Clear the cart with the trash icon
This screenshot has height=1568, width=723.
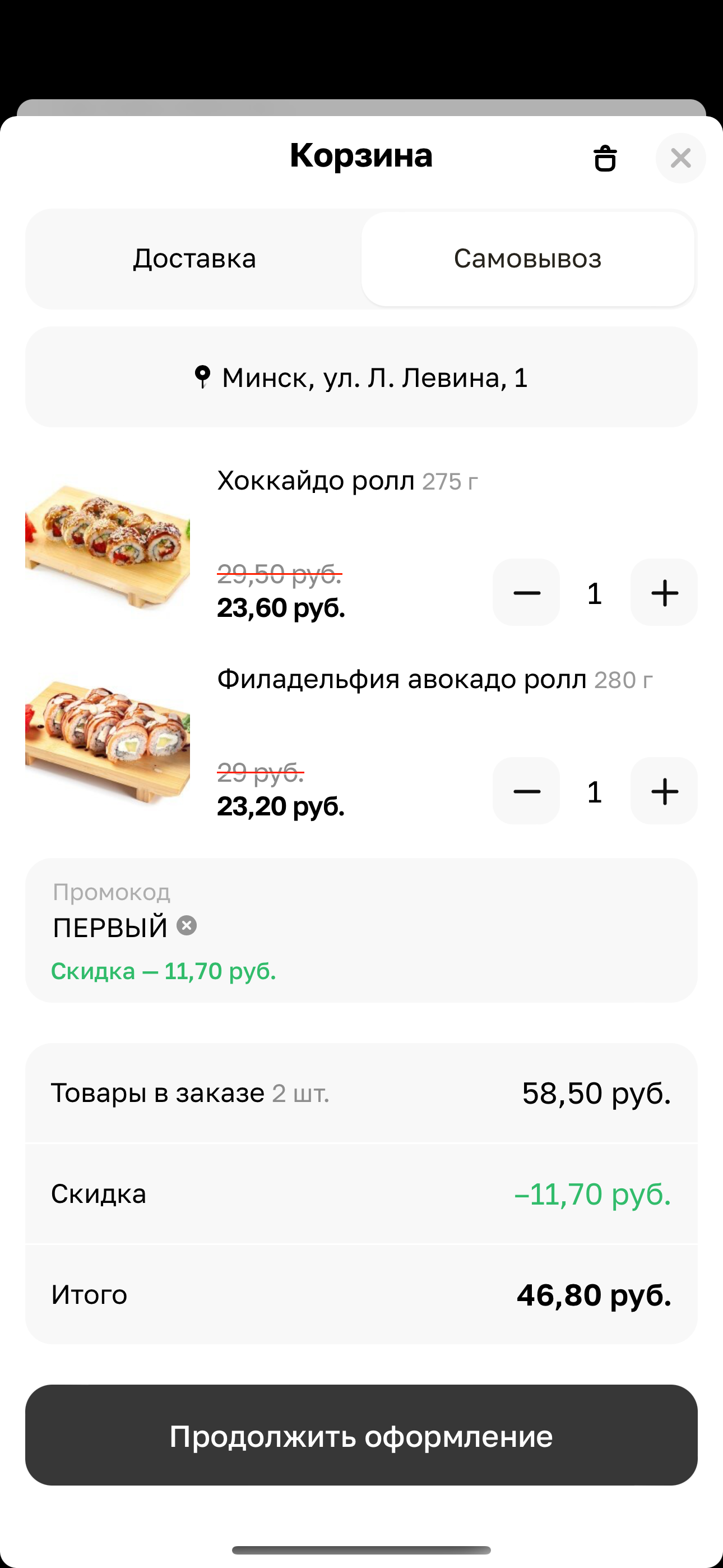point(605,158)
